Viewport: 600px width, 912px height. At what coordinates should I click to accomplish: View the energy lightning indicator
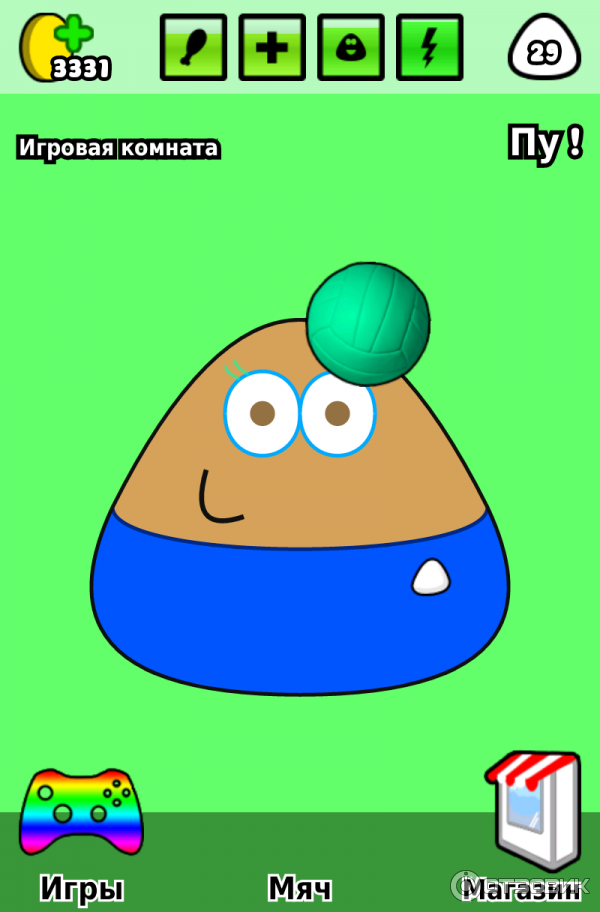pos(430,48)
